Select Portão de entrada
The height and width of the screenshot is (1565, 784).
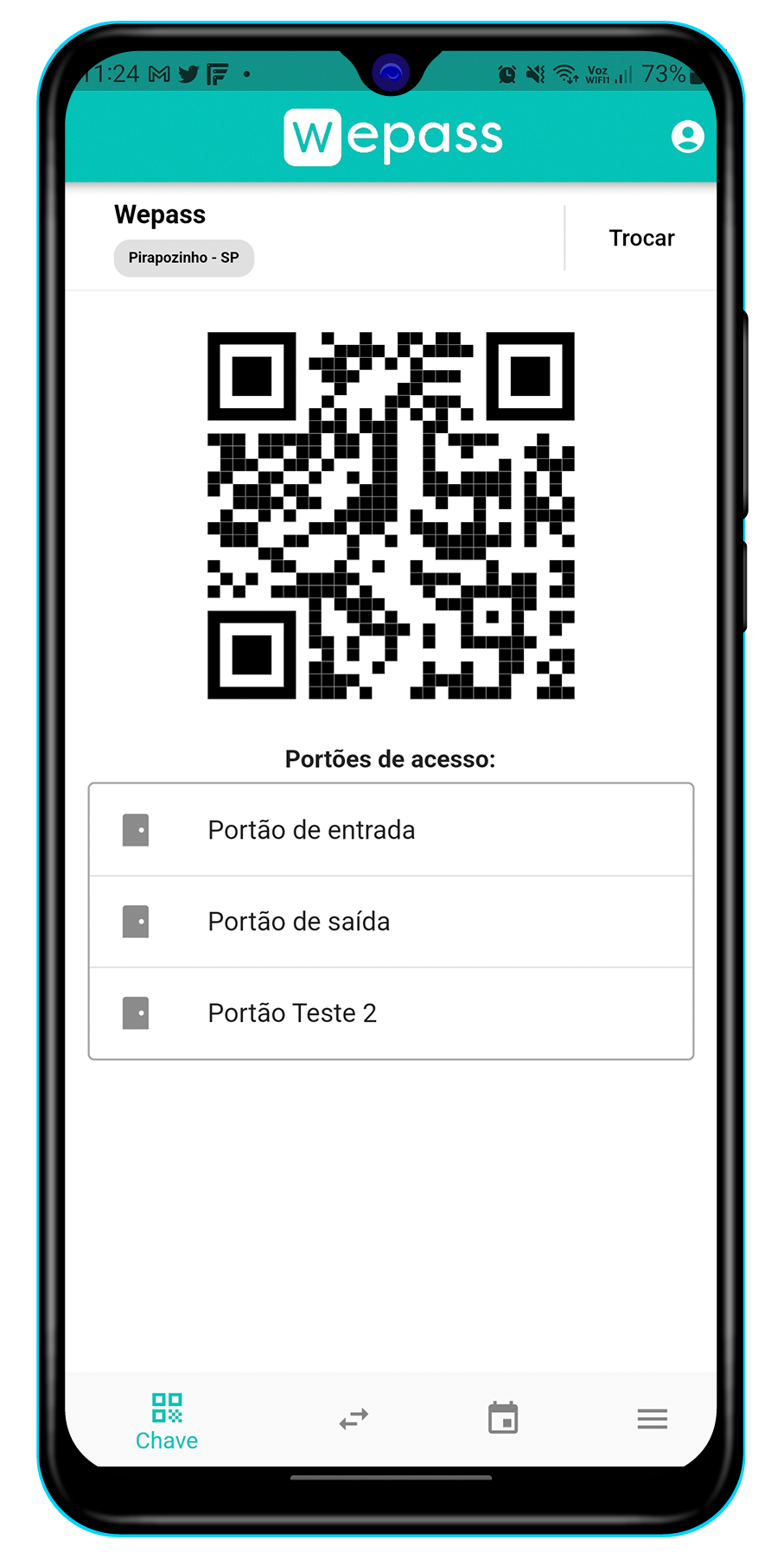coord(391,830)
